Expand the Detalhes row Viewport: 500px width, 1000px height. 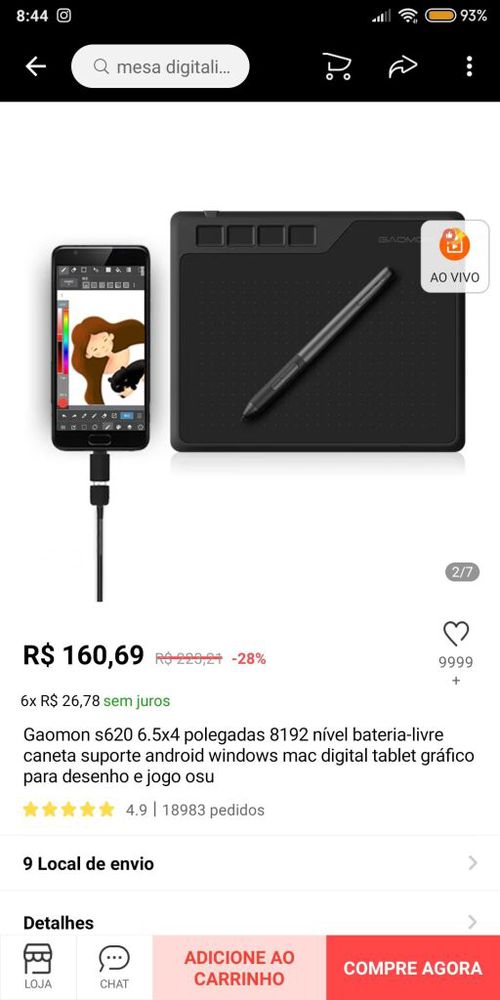pyautogui.click(x=250, y=922)
